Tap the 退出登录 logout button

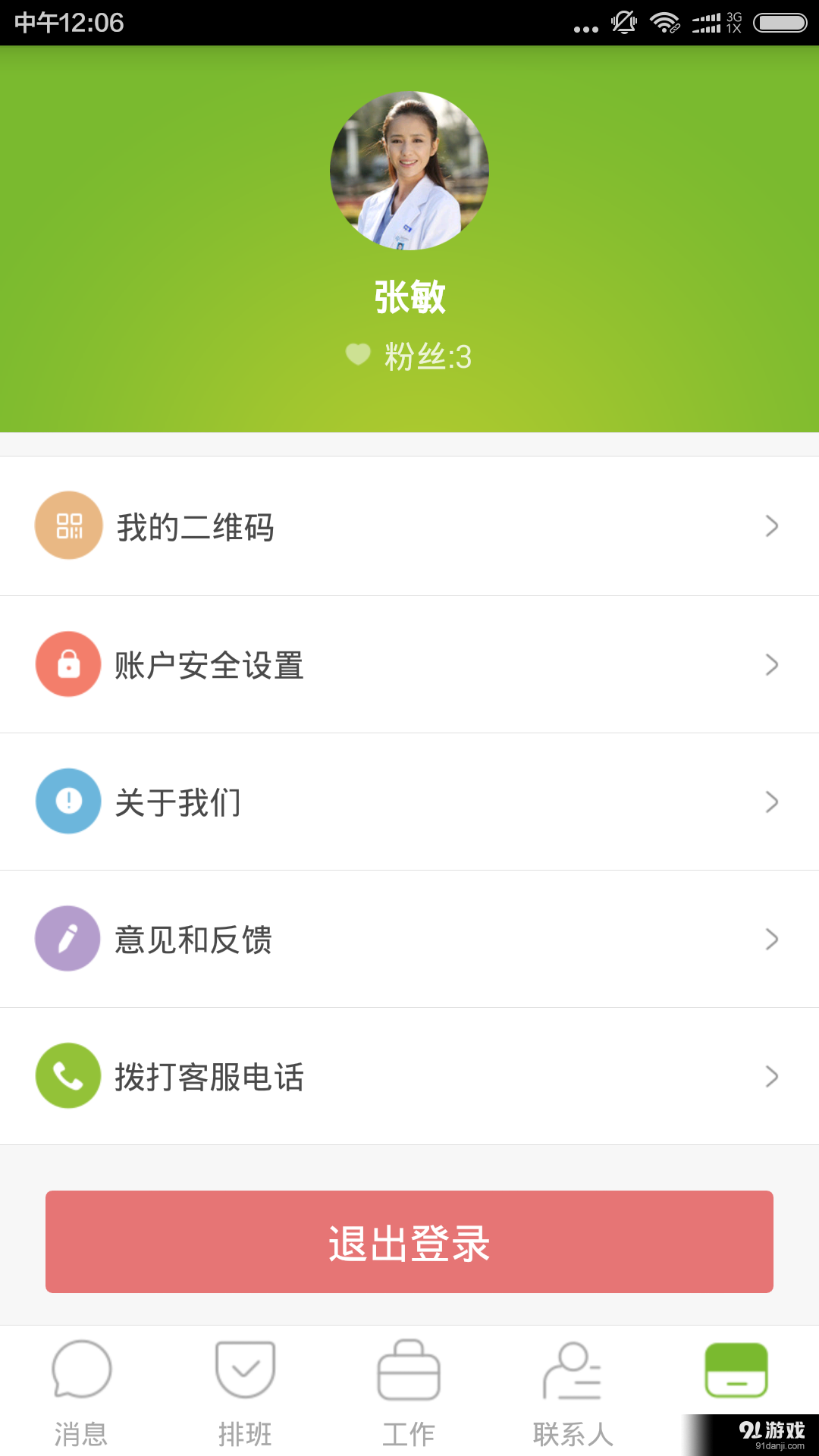click(x=409, y=1241)
